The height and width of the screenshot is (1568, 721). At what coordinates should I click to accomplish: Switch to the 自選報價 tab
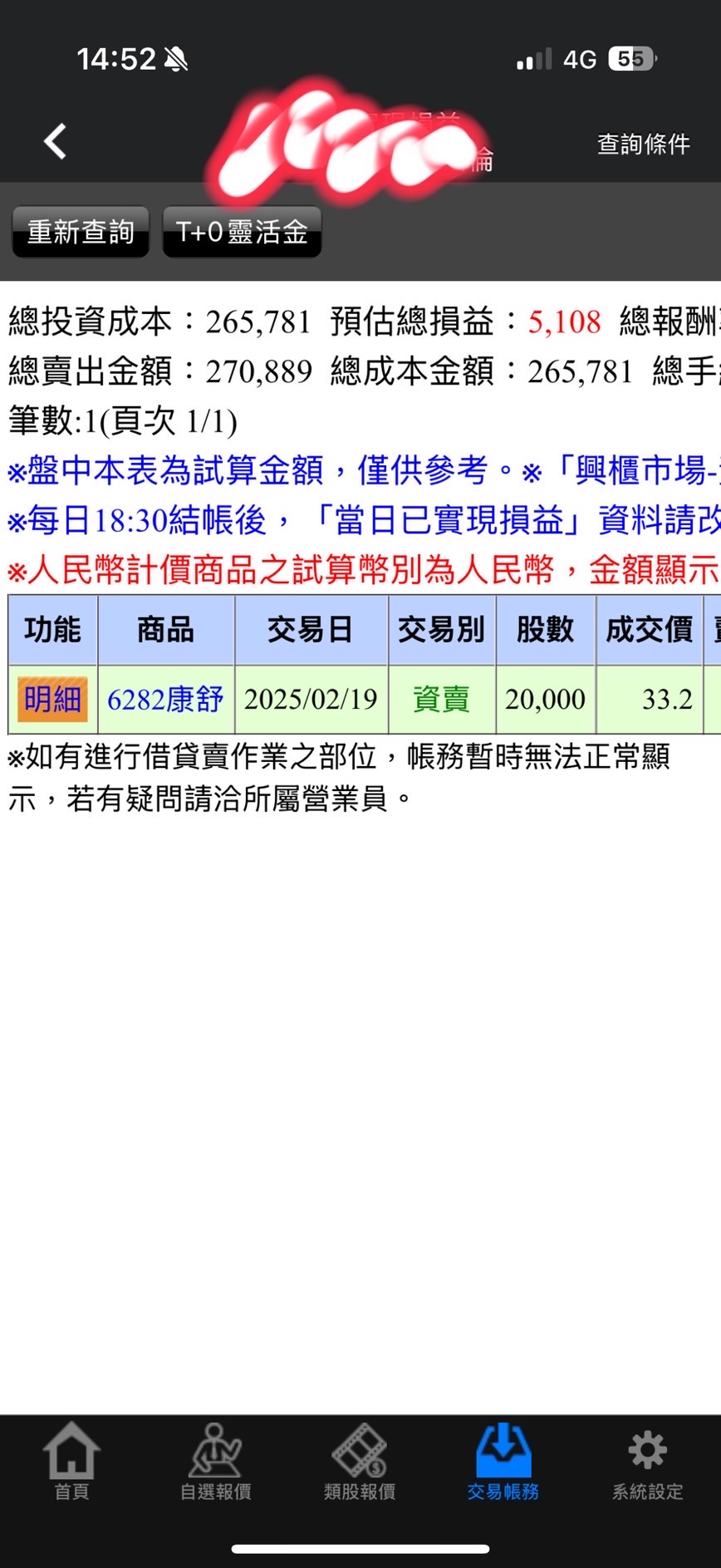(x=216, y=1462)
